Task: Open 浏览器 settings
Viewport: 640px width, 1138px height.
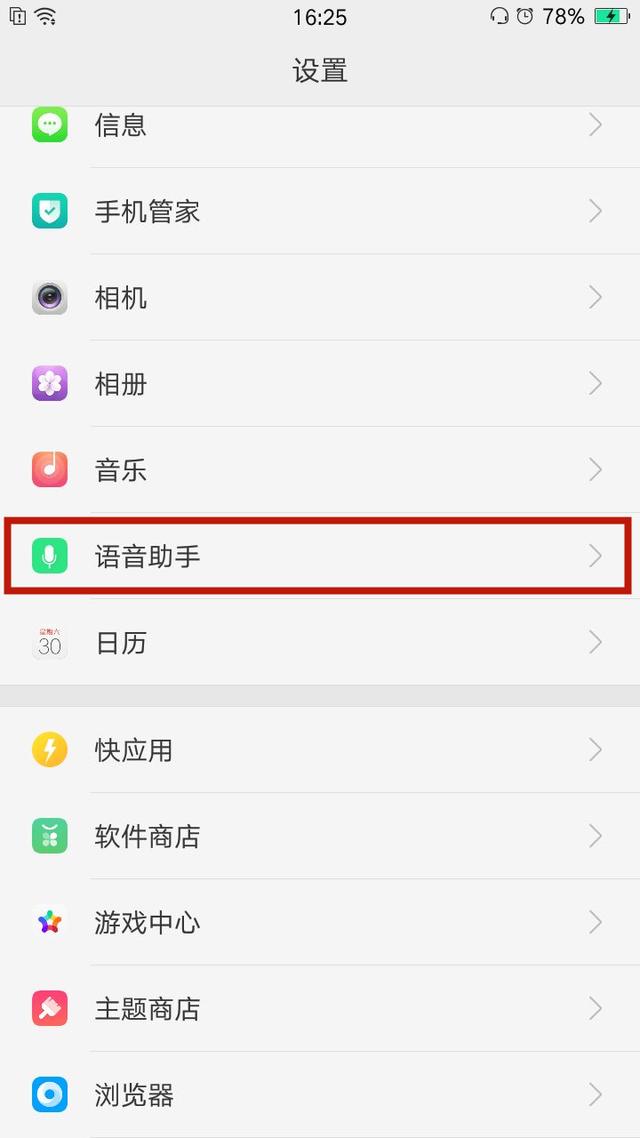Action: pos(320,1094)
